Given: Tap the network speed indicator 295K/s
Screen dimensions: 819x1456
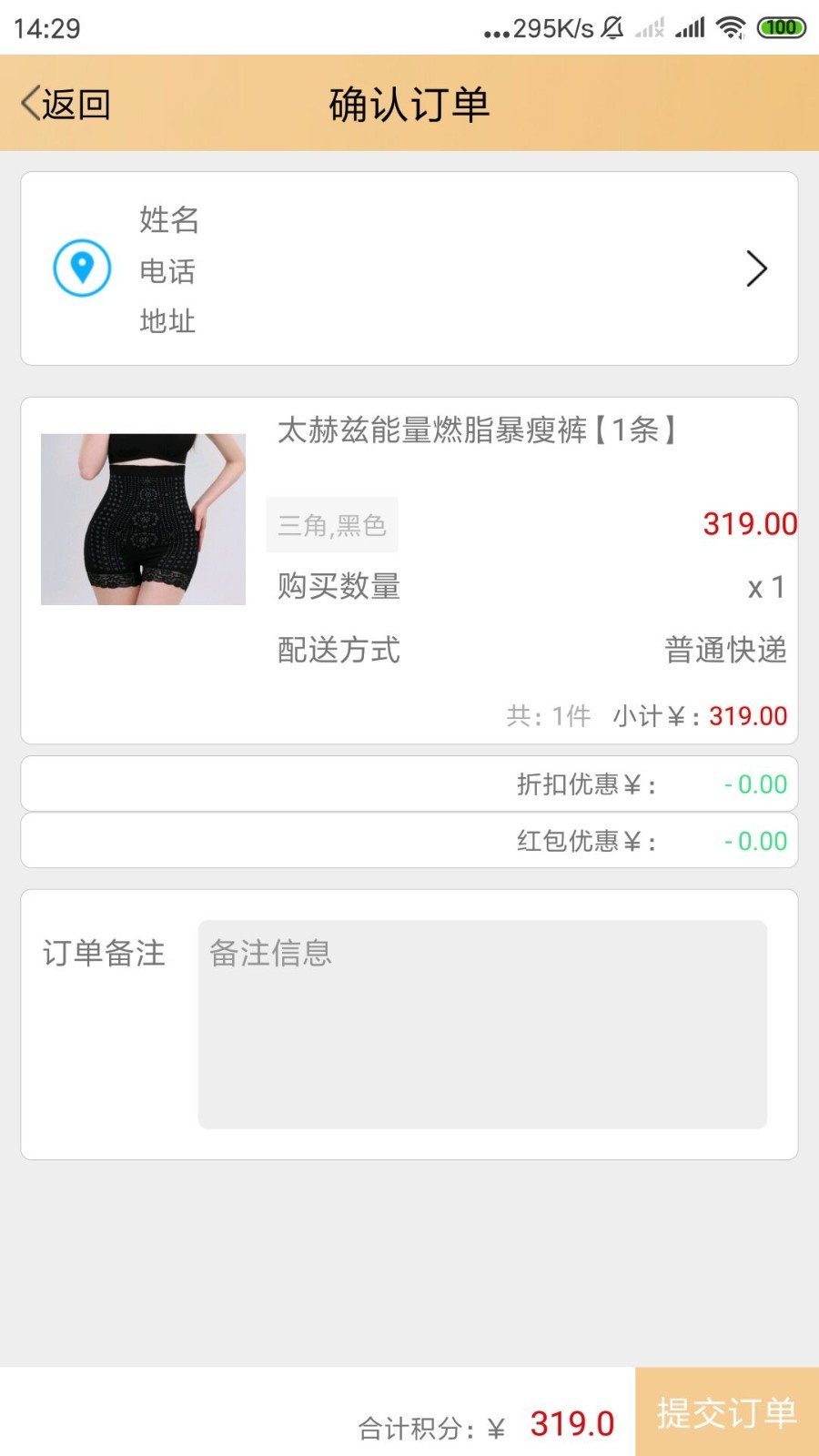Looking at the screenshot, I should [538, 27].
